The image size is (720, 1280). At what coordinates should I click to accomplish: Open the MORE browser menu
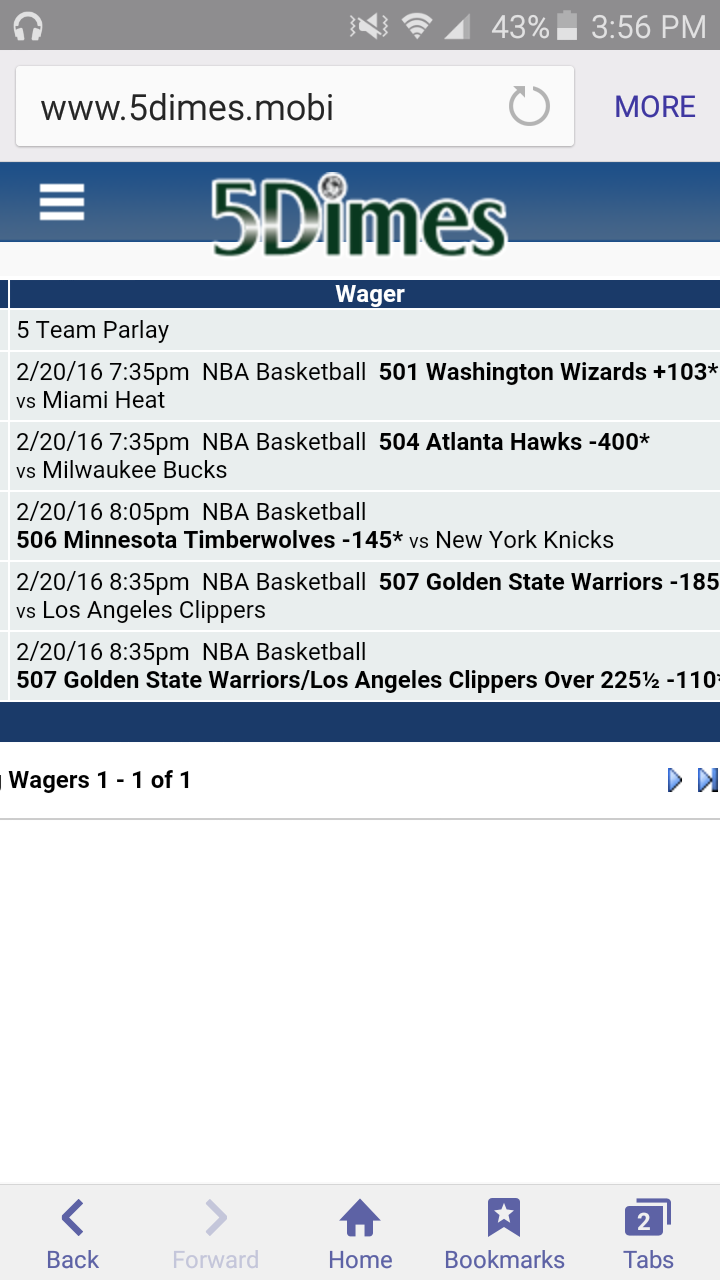pyautogui.click(x=655, y=107)
